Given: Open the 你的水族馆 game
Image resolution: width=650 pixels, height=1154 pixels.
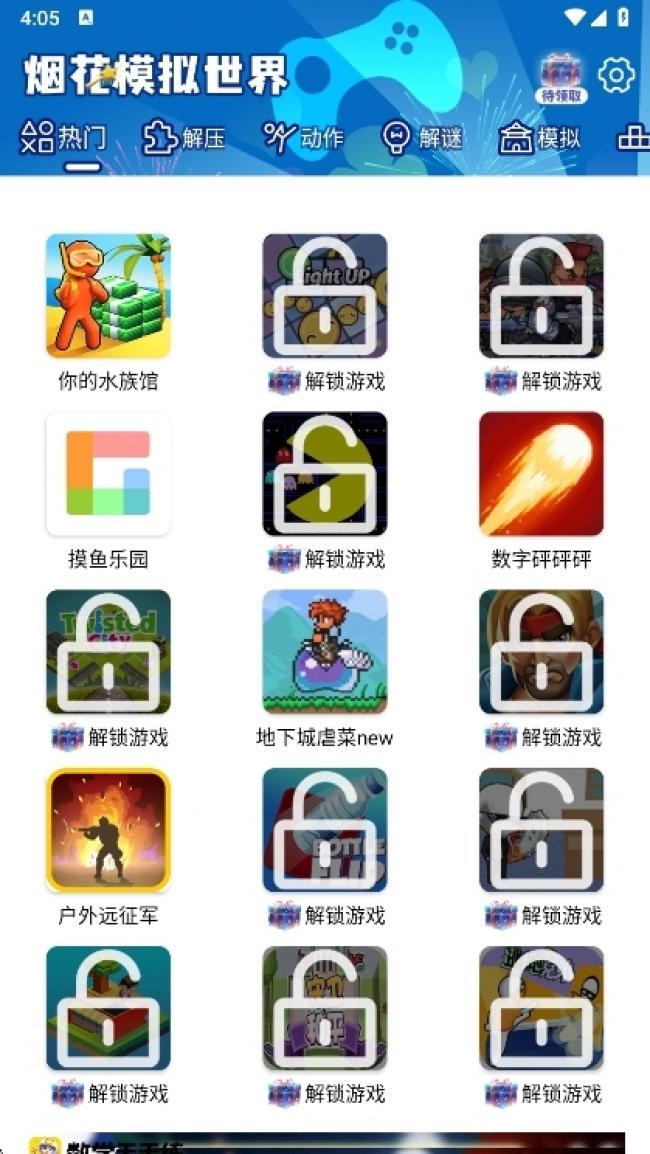Looking at the screenshot, I should coord(108,296).
